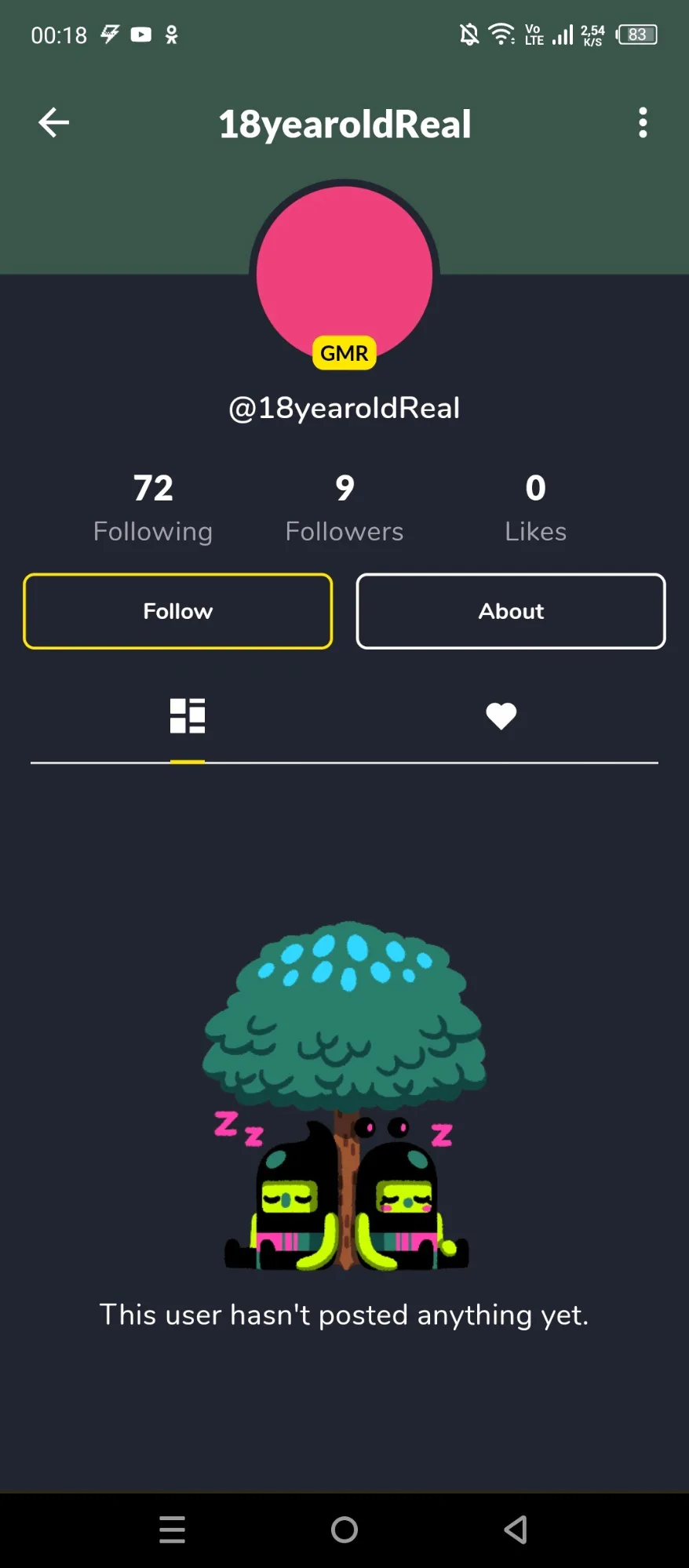This screenshot has height=1568, width=689.
Task: Open the About section
Action: 511,611
